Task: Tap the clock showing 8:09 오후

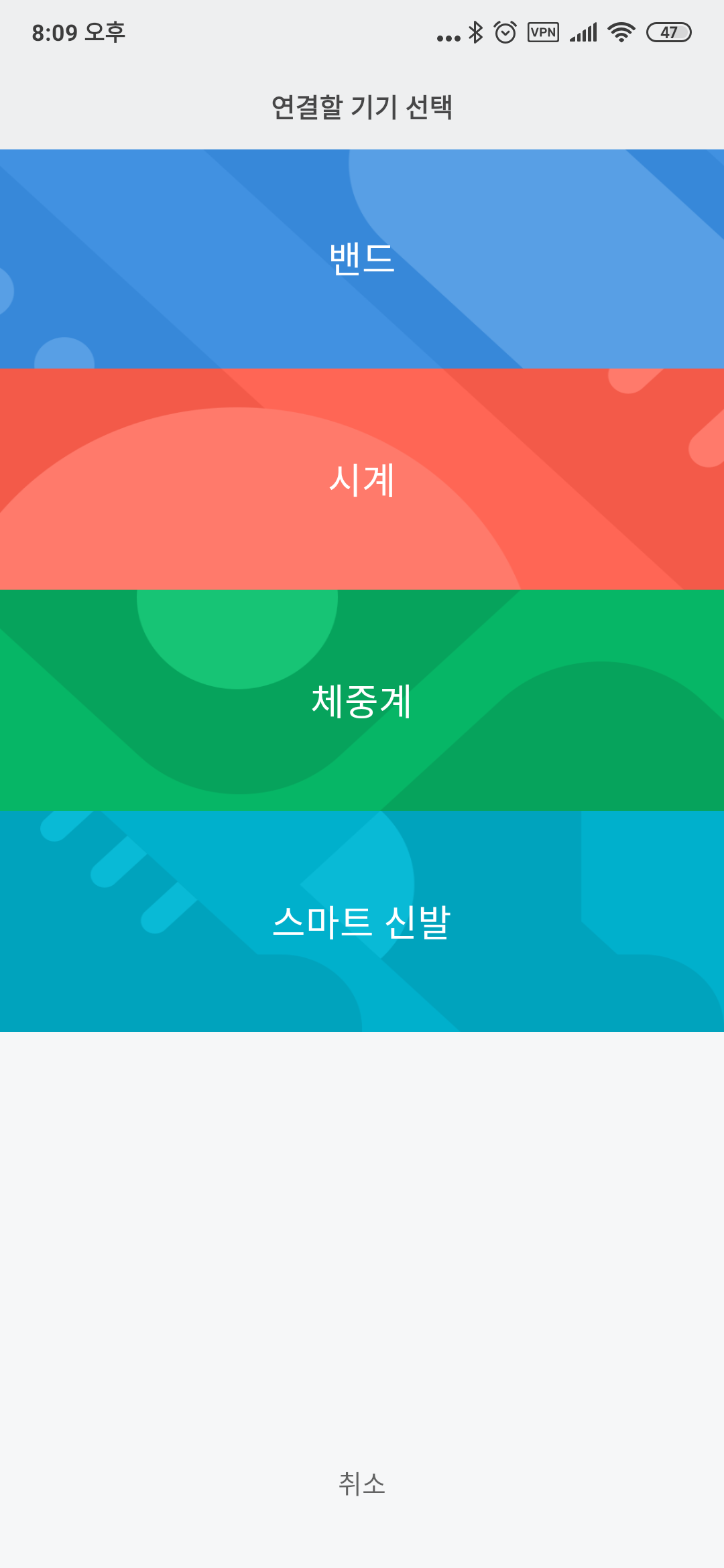Action: (x=77, y=31)
